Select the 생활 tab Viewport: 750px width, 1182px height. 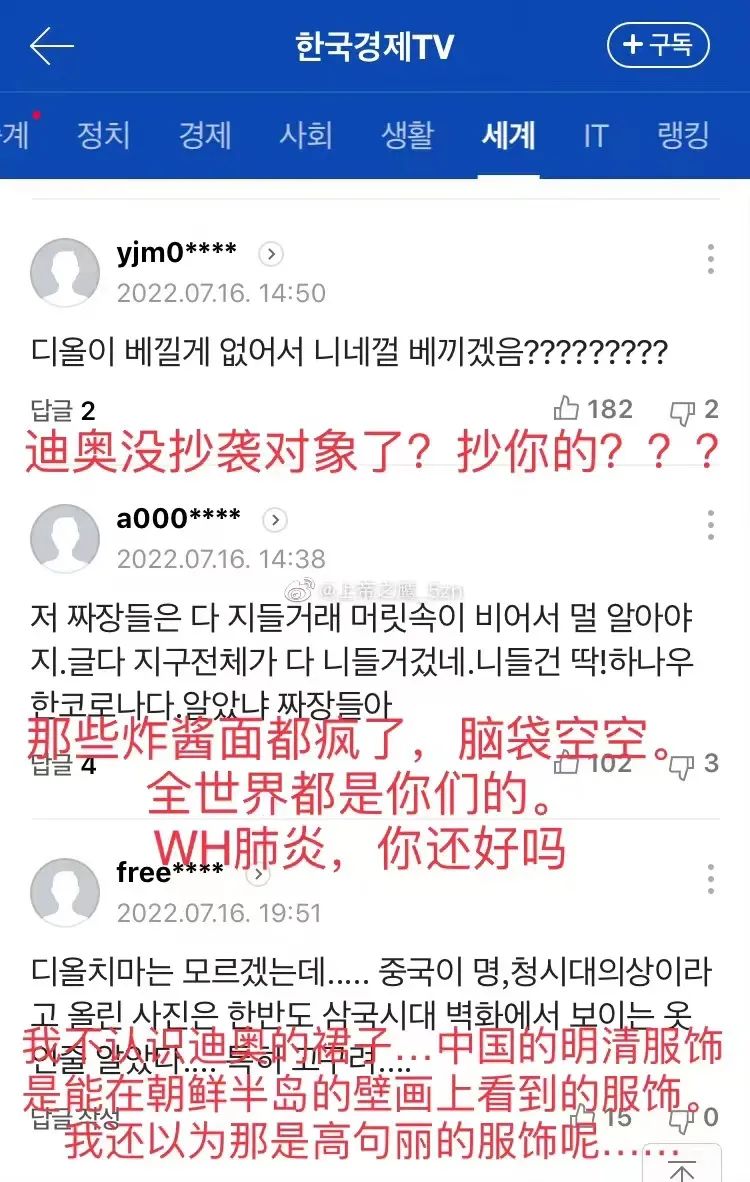(407, 135)
